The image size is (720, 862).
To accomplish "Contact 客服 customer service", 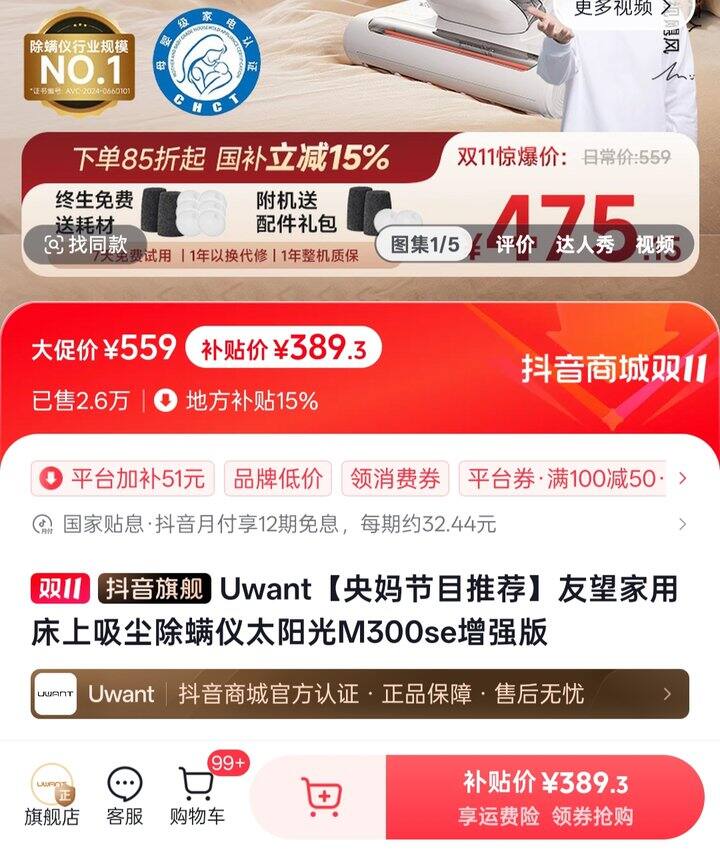I will [x=125, y=797].
